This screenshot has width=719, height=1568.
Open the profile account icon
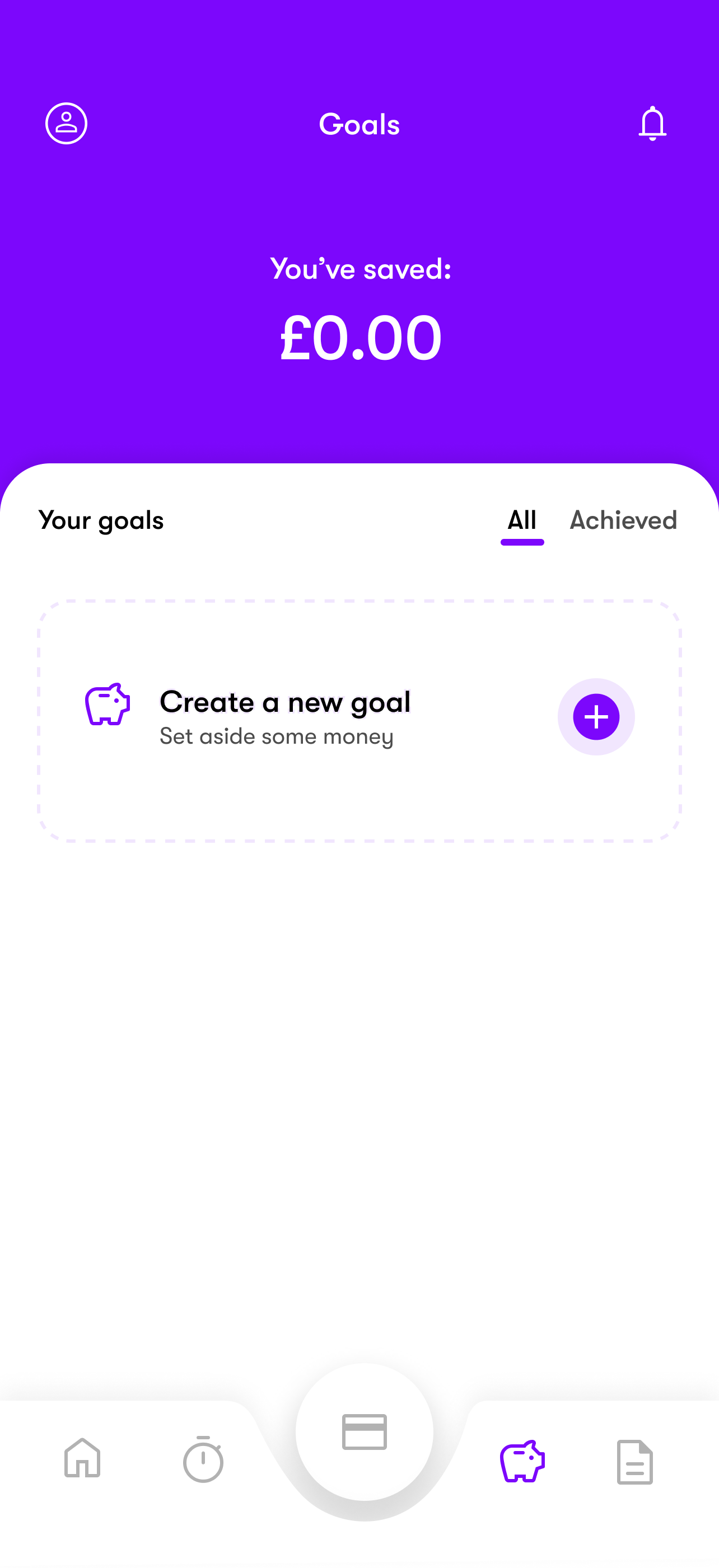67,124
